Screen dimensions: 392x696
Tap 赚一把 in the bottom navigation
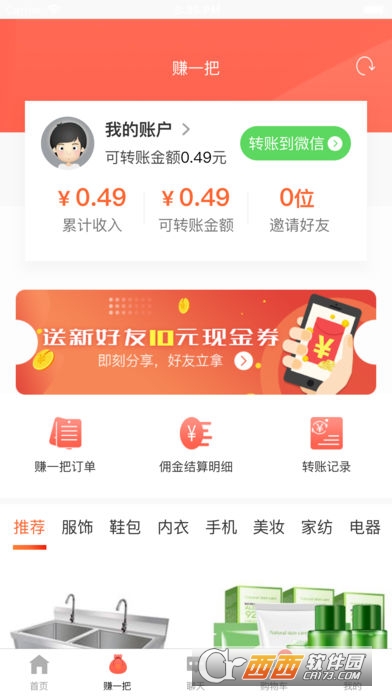pos(118,672)
